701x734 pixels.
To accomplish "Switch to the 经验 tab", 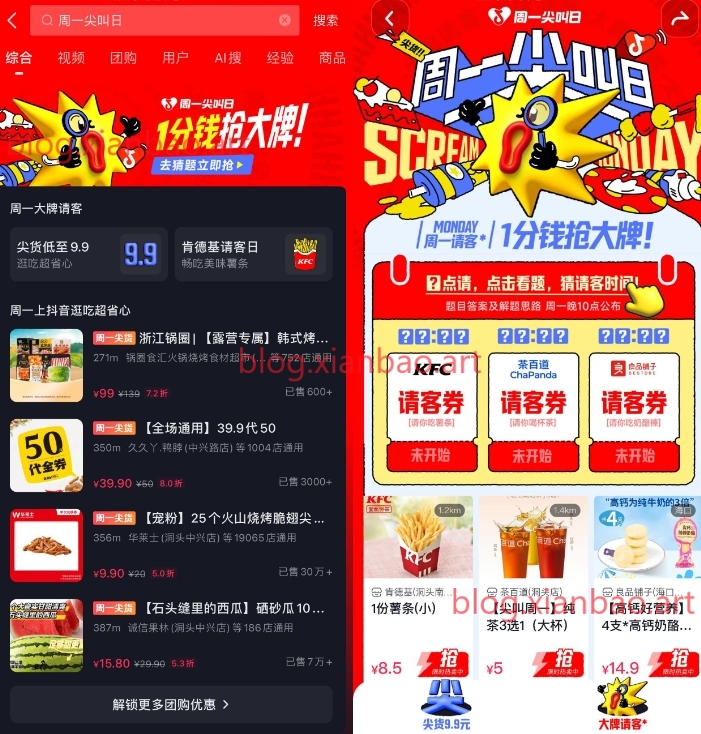I will click(x=280, y=58).
